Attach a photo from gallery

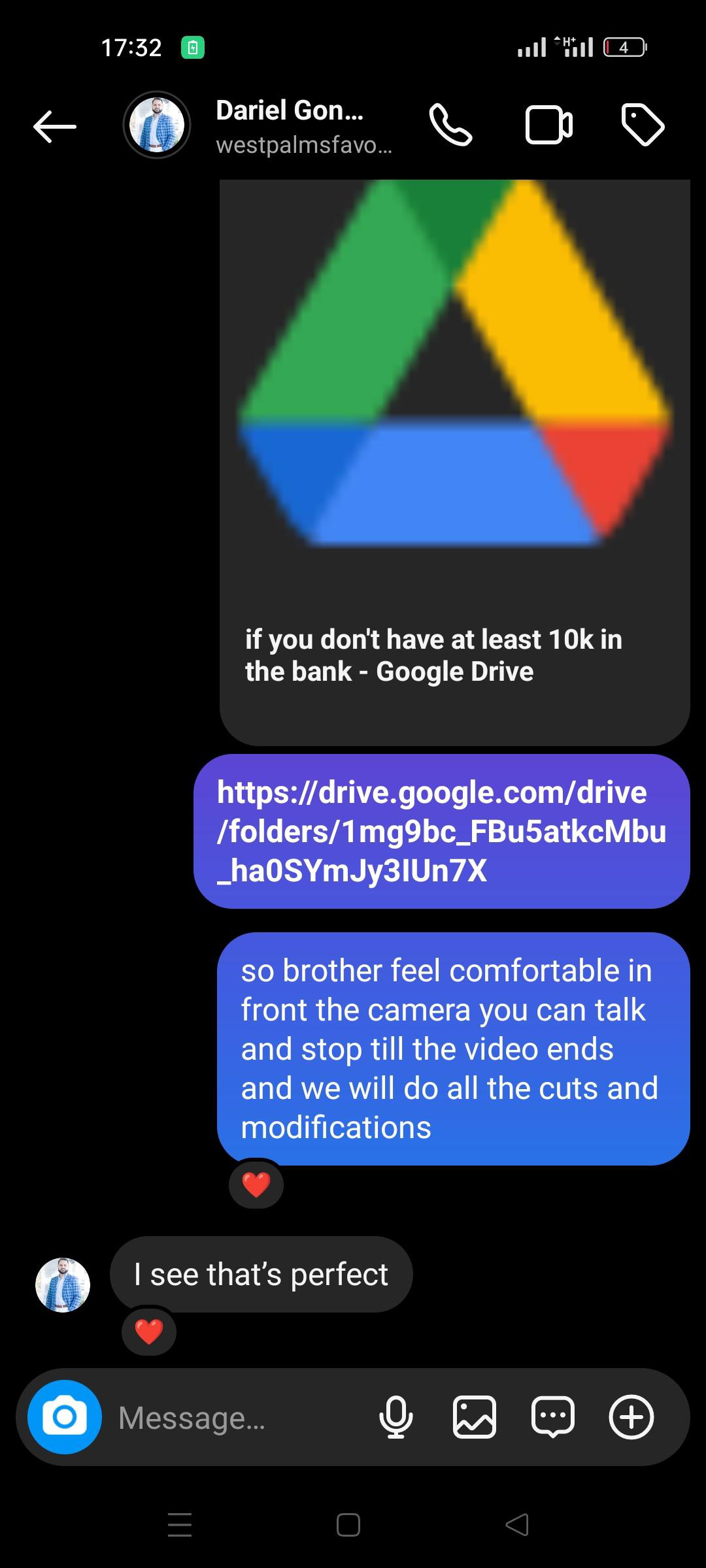click(475, 1417)
